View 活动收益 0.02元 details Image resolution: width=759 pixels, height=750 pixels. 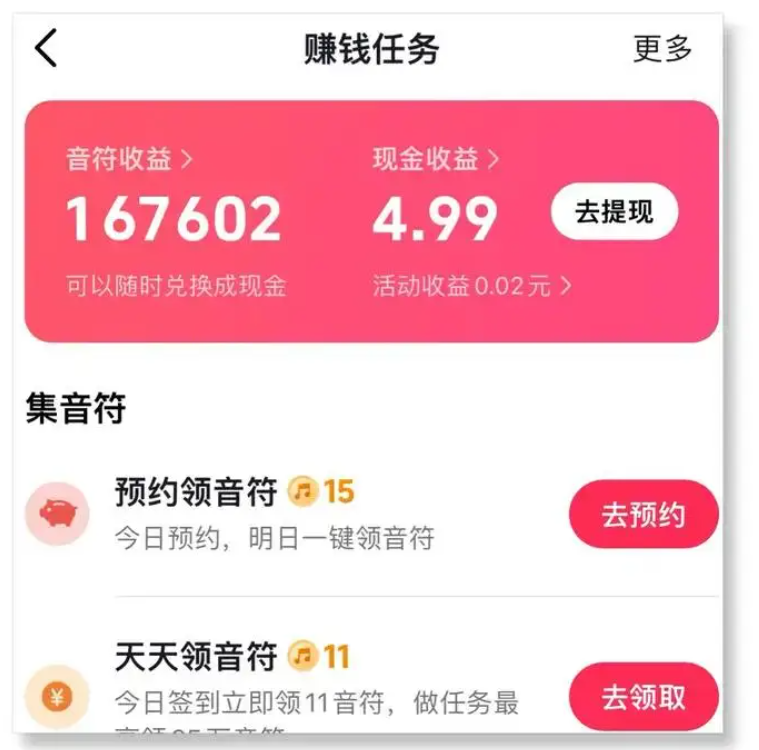tap(472, 287)
